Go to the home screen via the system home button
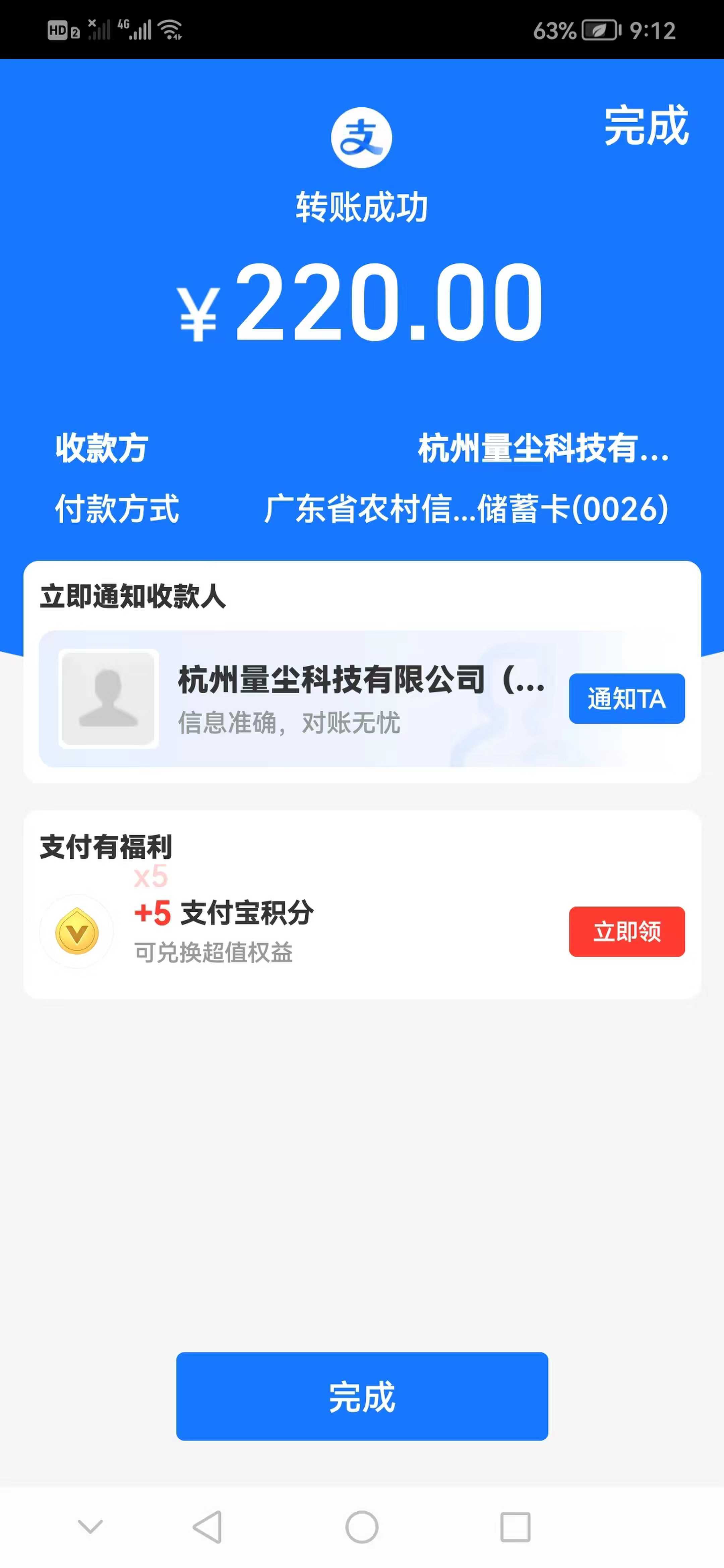 [362, 1526]
